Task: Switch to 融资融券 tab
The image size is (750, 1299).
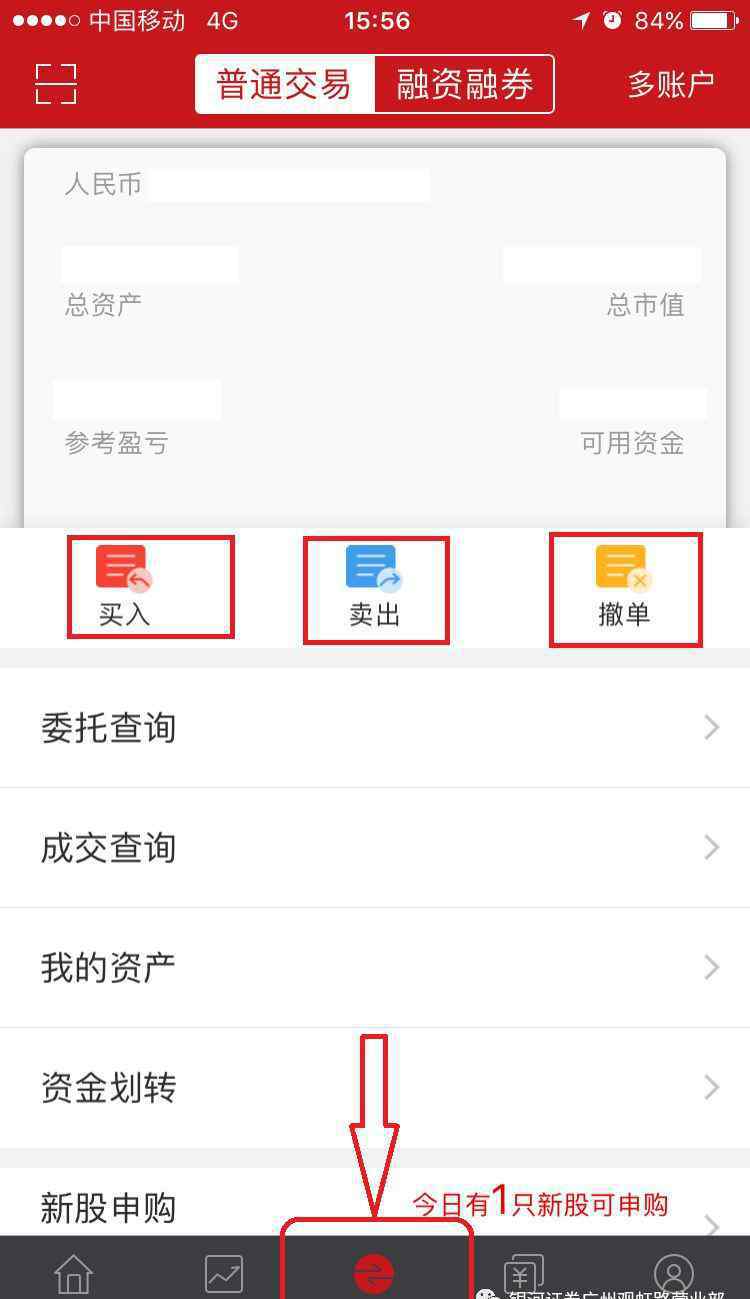Action: tap(464, 84)
